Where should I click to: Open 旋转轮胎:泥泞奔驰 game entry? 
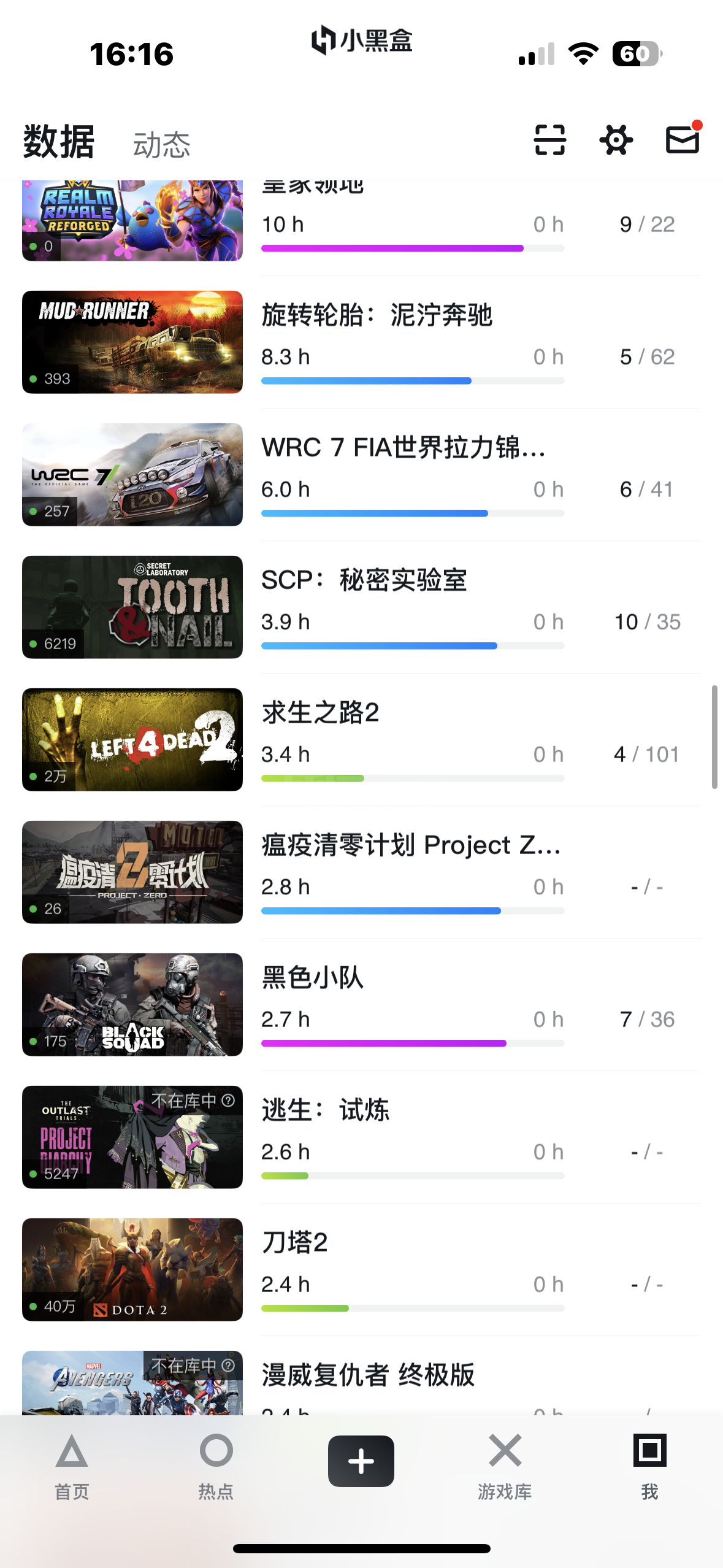pyautogui.click(x=377, y=316)
